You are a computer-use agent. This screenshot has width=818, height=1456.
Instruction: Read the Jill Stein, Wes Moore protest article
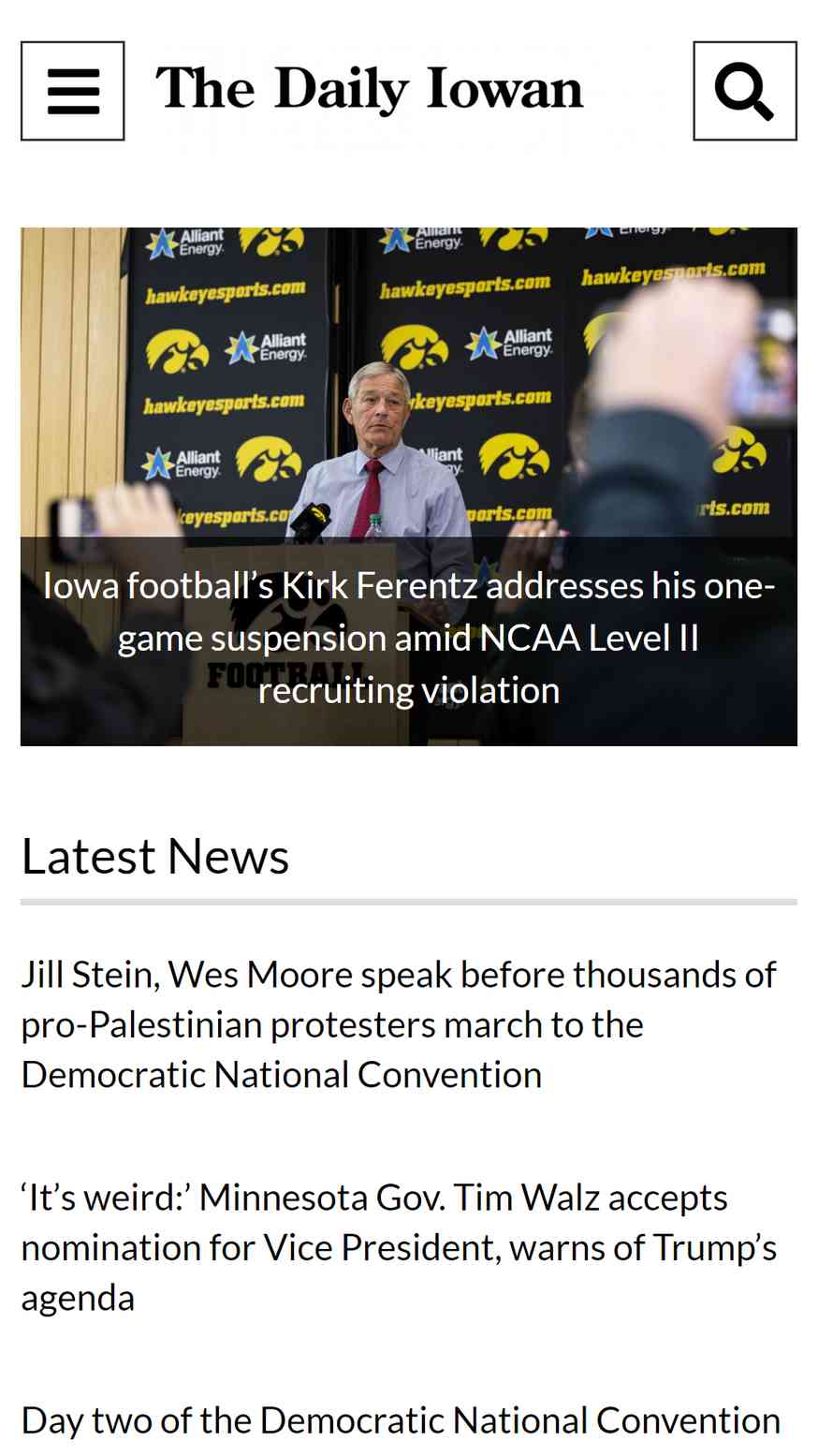(399, 1024)
